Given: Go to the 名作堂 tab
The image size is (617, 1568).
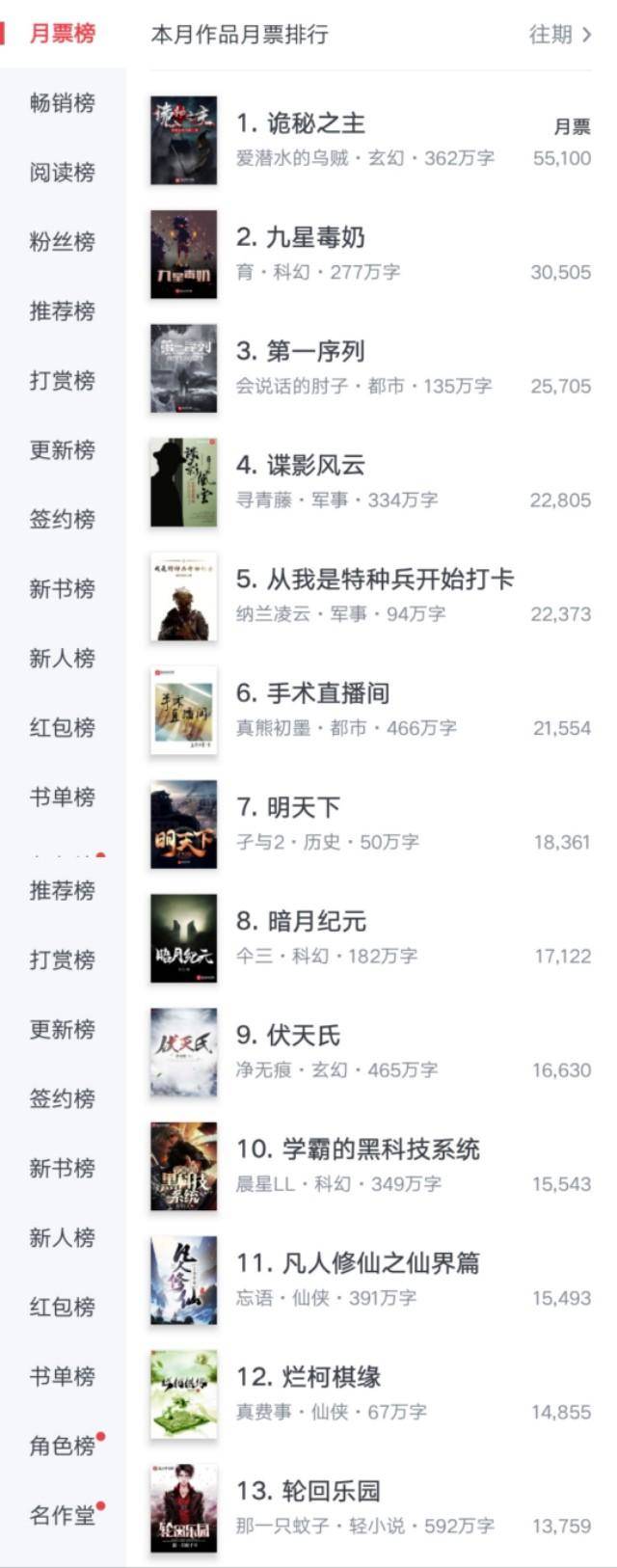Looking at the screenshot, I should tap(63, 1515).
